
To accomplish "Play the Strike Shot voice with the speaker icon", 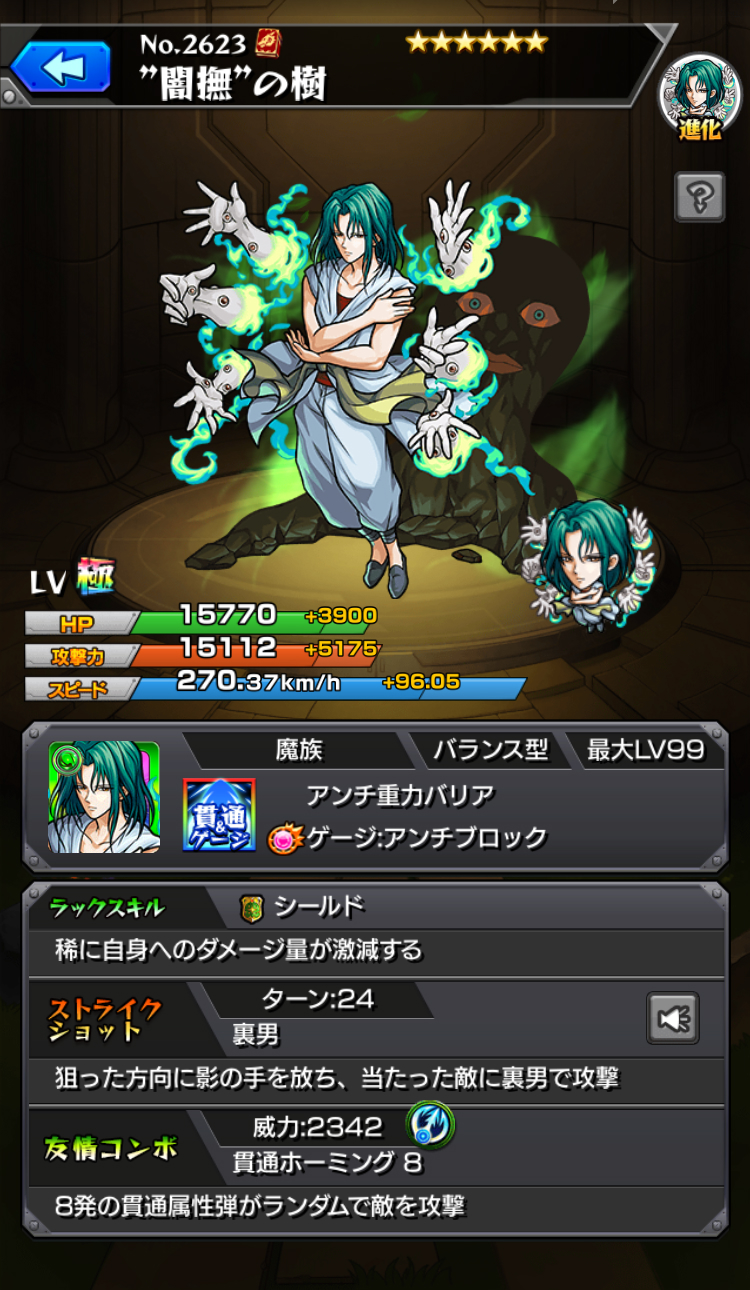I will tap(672, 1018).
